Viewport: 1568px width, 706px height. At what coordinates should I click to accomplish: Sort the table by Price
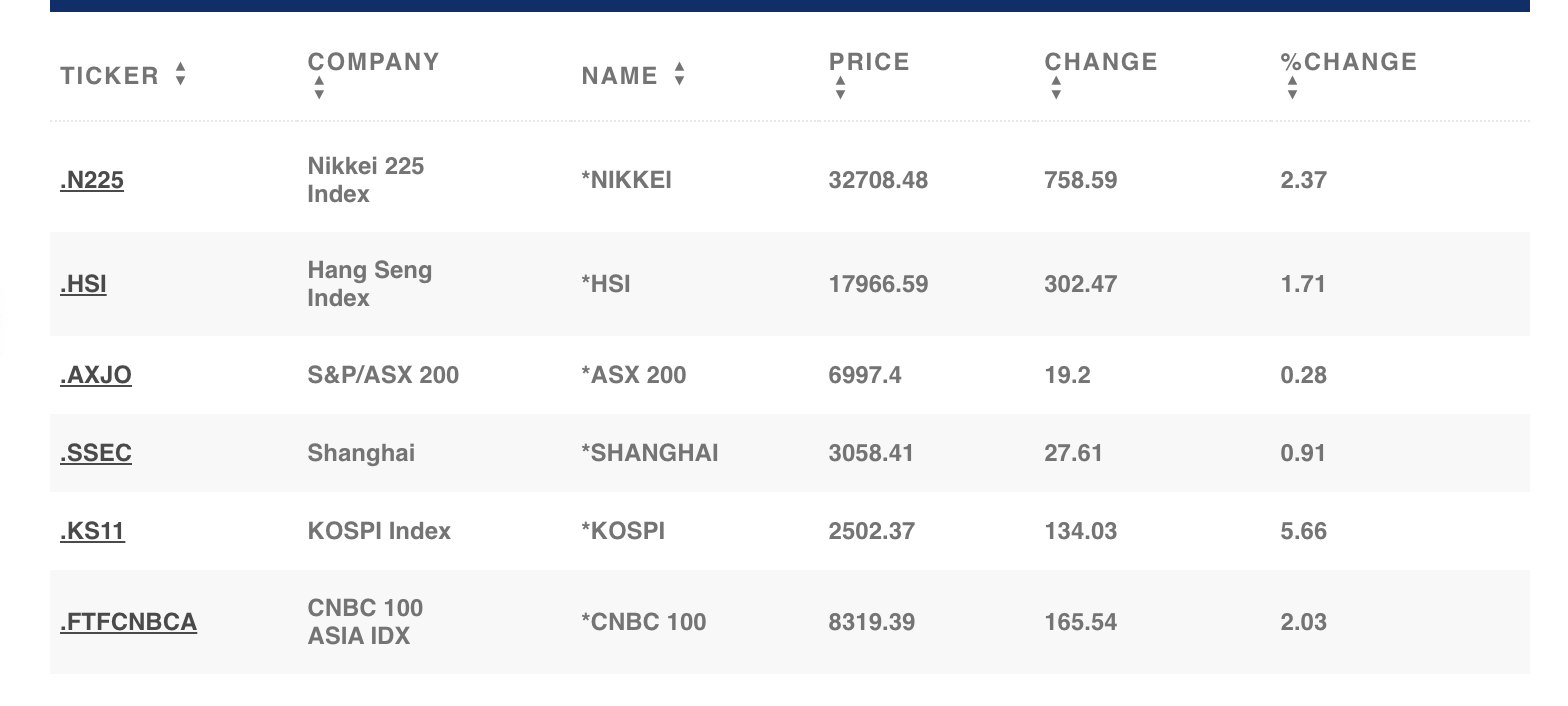pos(840,88)
